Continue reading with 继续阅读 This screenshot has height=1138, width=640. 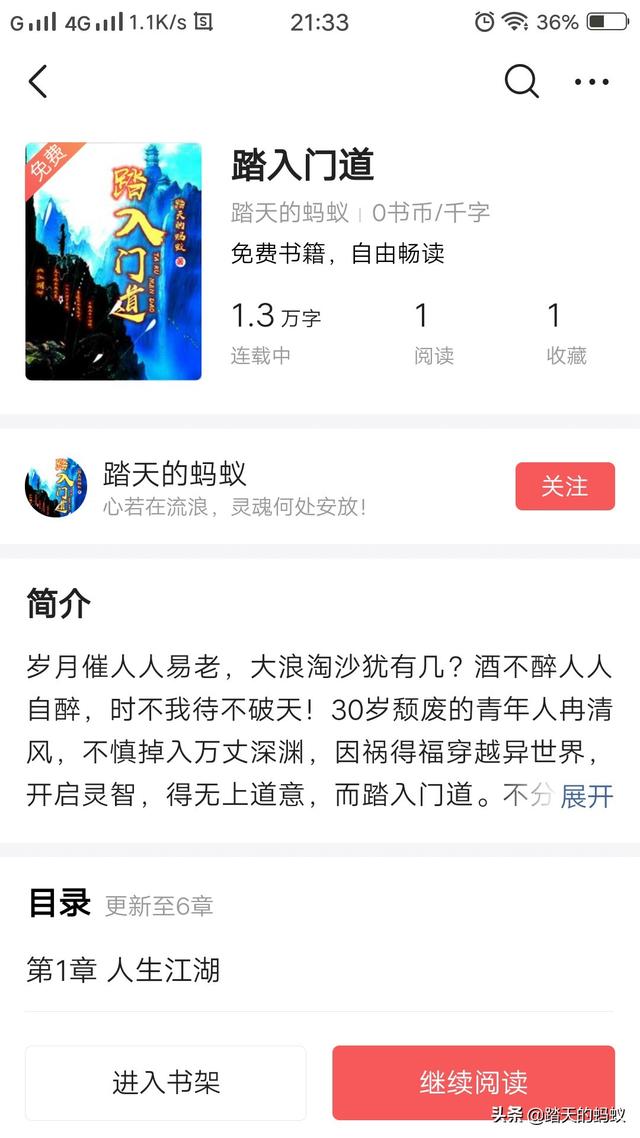pos(473,1082)
